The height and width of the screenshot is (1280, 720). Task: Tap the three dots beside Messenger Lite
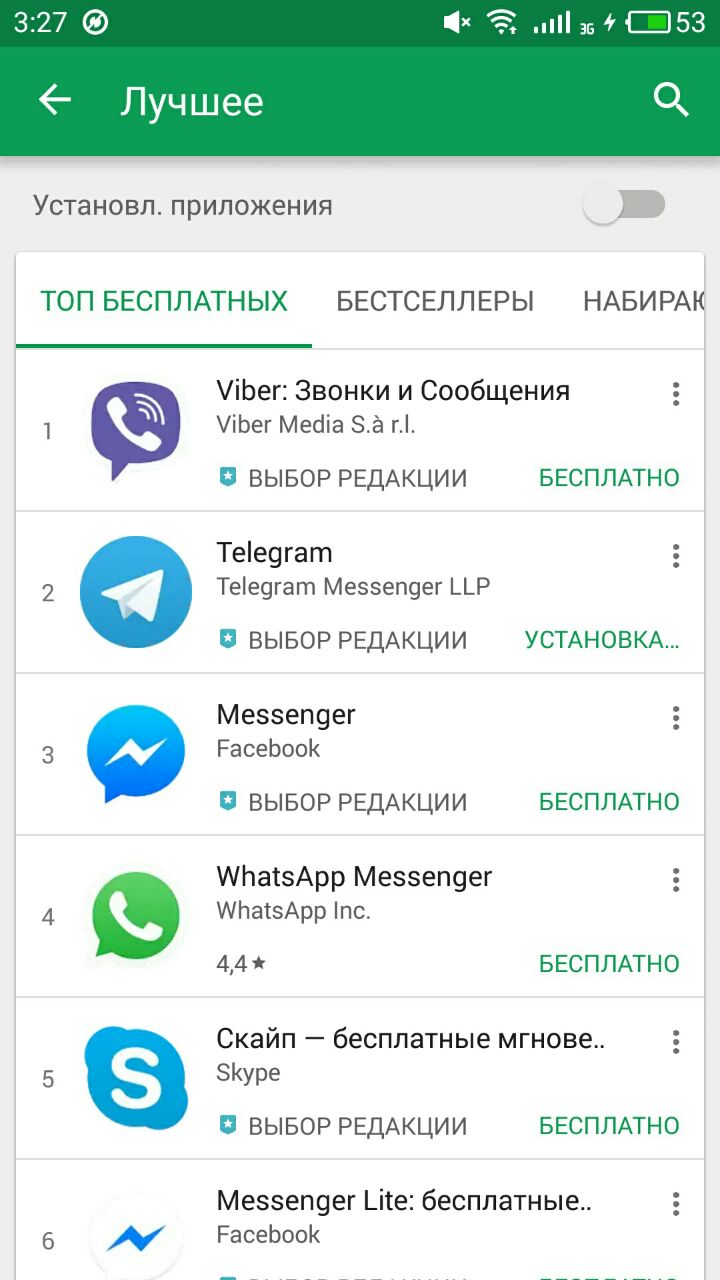coord(676,1204)
